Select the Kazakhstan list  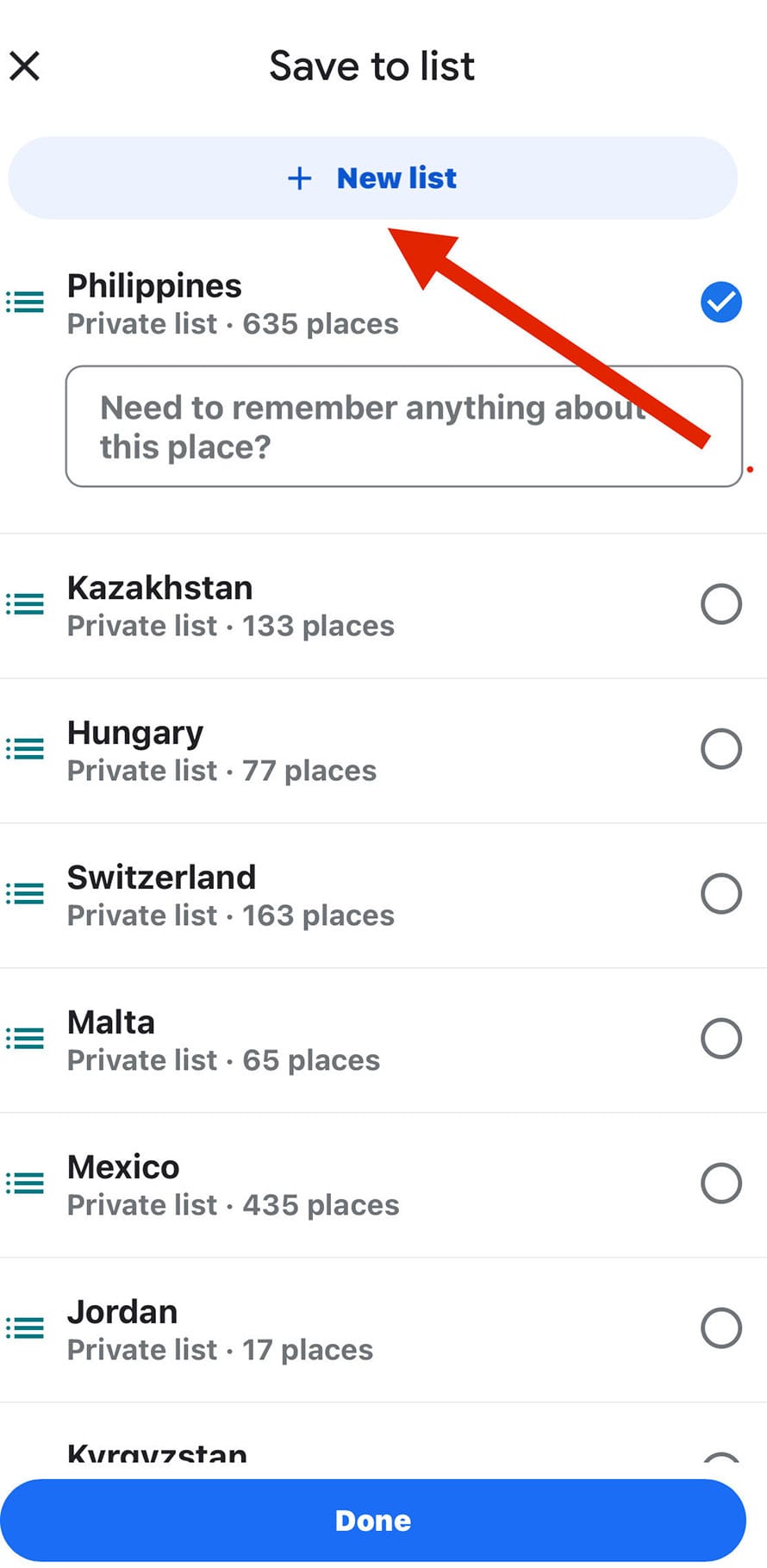[x=720, y=604]
